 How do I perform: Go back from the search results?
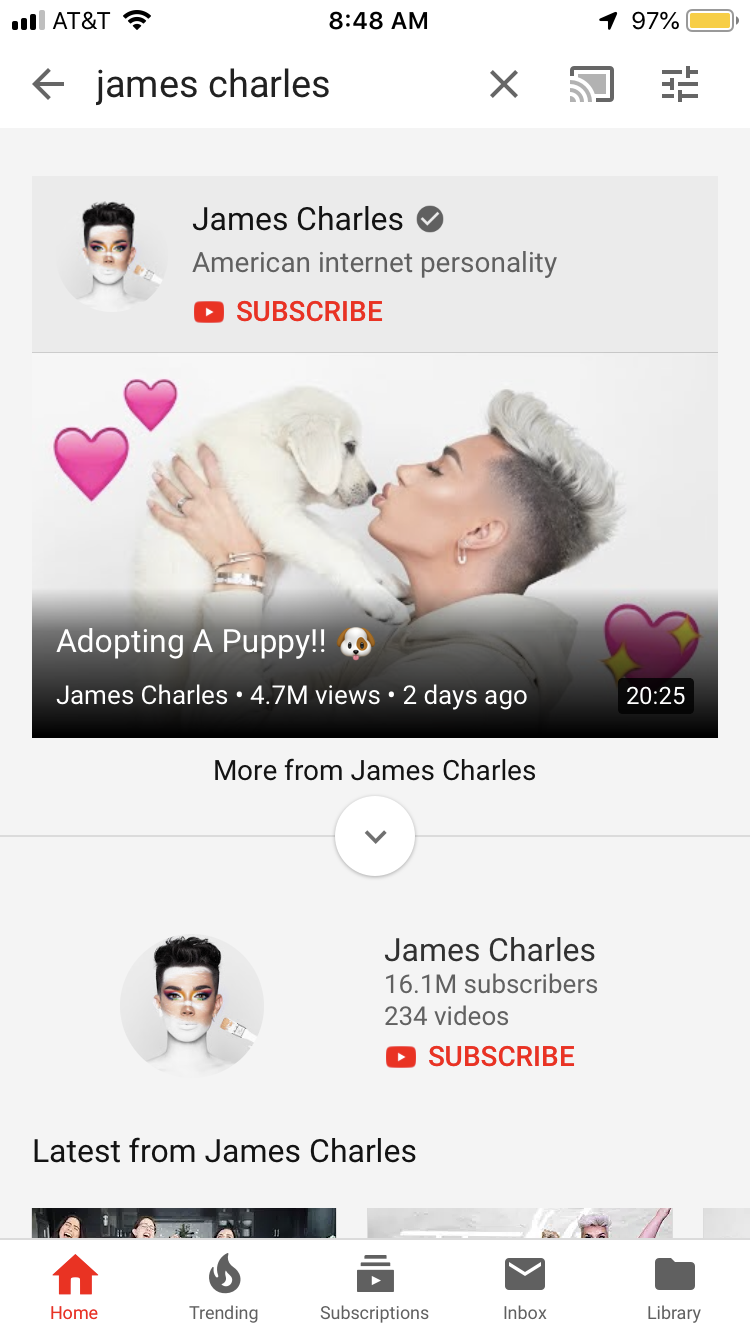pyautogui.click(x=48, y=85)
